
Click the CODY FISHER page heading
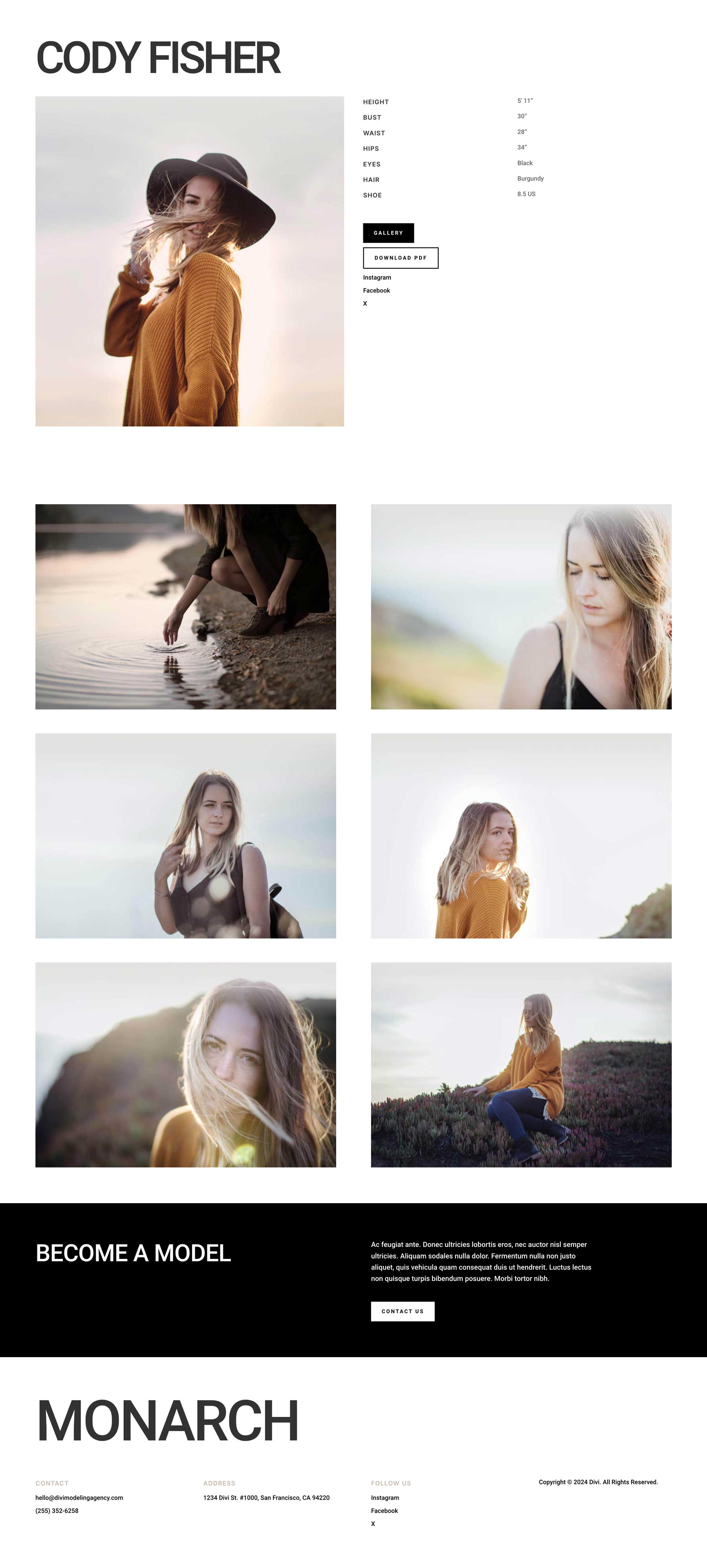coord(158,57)
